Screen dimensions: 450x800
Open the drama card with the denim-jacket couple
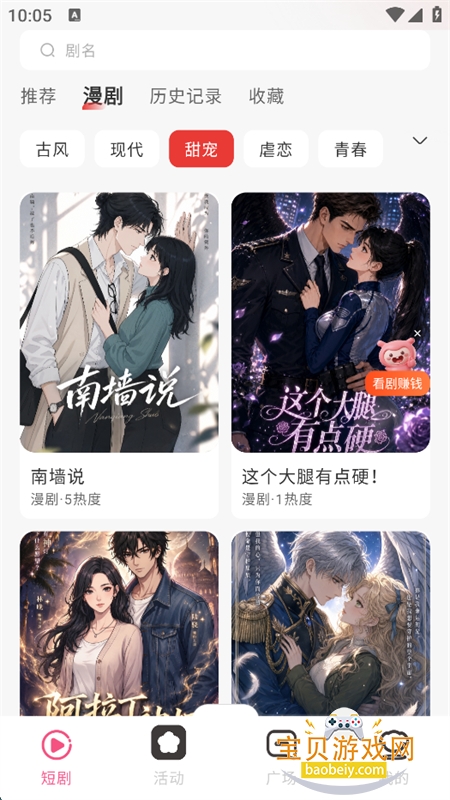click(119, 622)
